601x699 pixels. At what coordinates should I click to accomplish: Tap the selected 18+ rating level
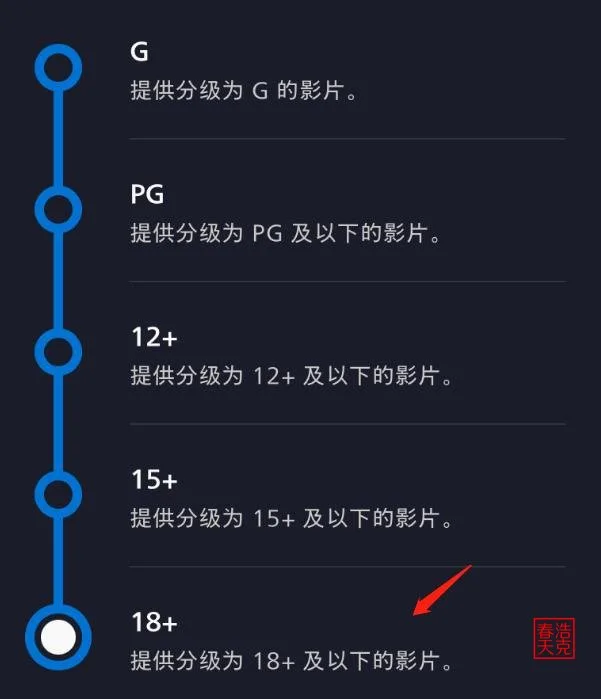pos(59,636)
